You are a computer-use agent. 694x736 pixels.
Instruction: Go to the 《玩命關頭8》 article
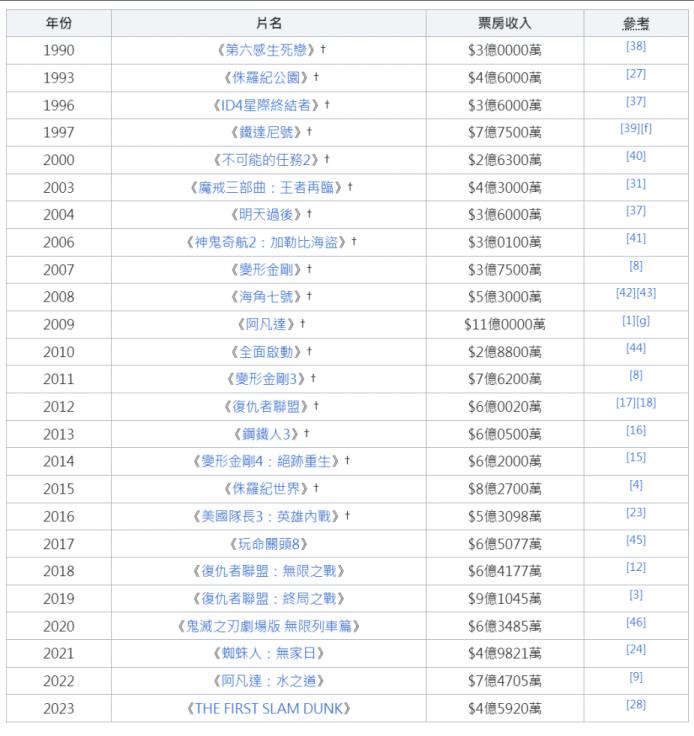coord(268,544)
